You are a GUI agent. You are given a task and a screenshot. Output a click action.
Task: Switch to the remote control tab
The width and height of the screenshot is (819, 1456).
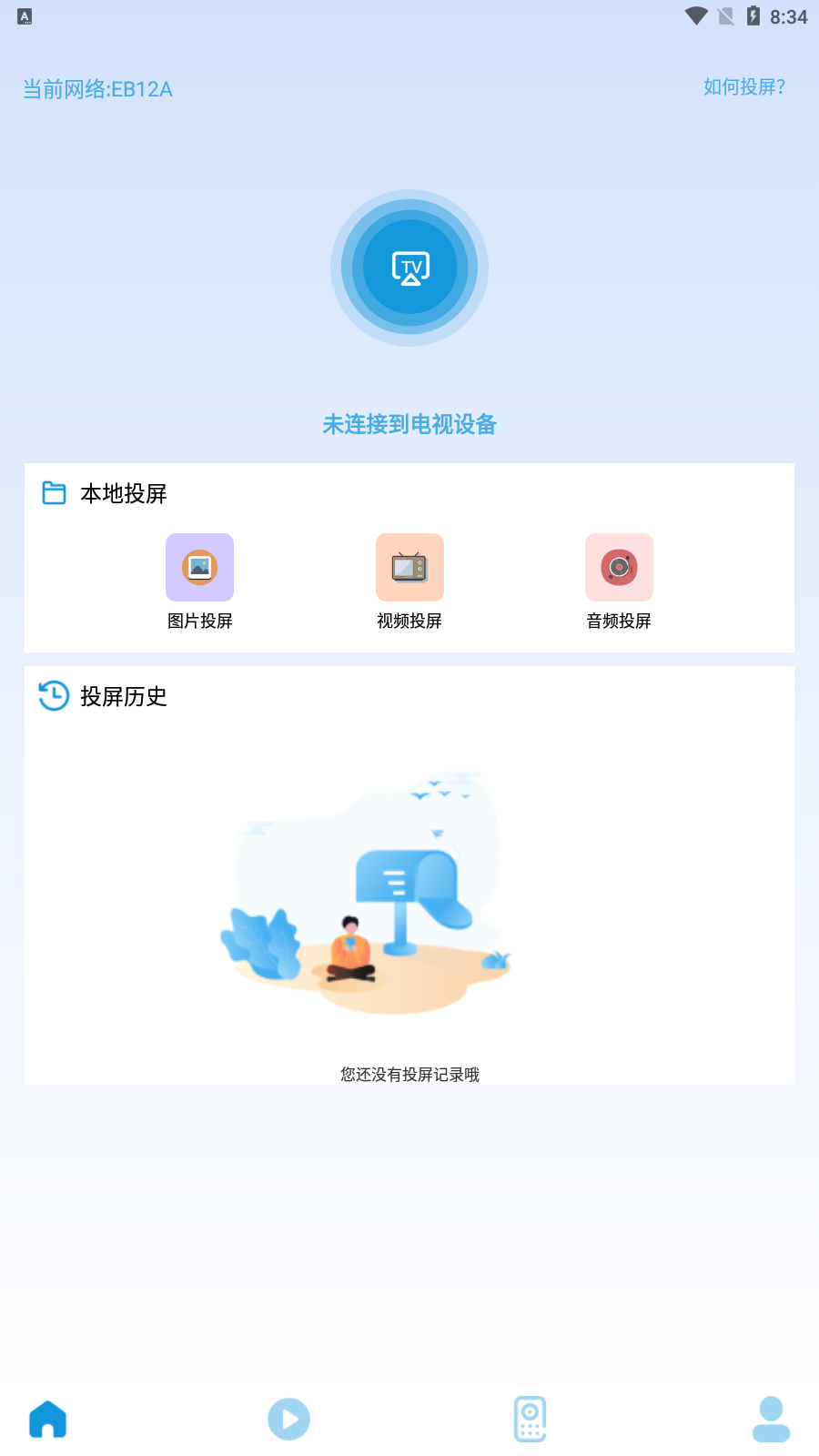530,1419
